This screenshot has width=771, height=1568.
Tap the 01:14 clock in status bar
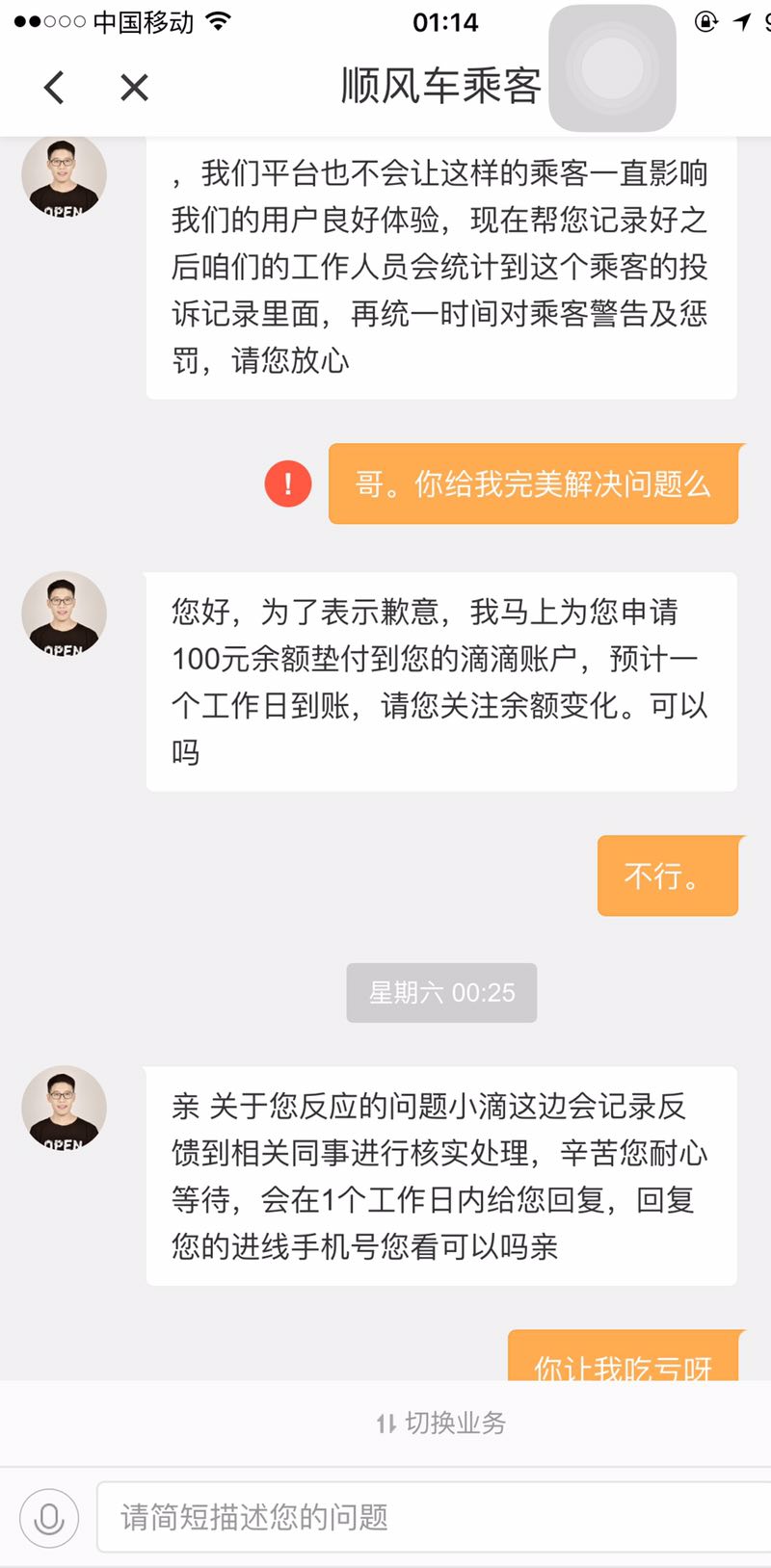coord(445,21)
